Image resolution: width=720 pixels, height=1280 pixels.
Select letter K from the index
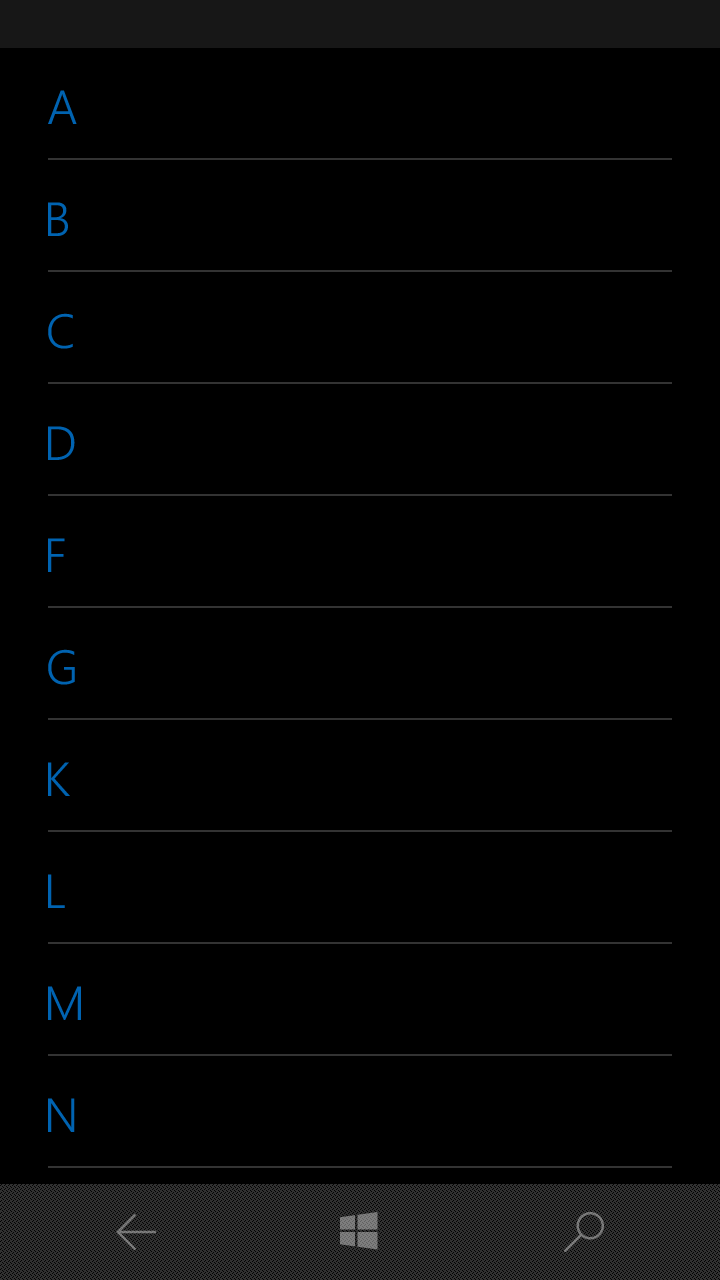(x=58, y=780)
